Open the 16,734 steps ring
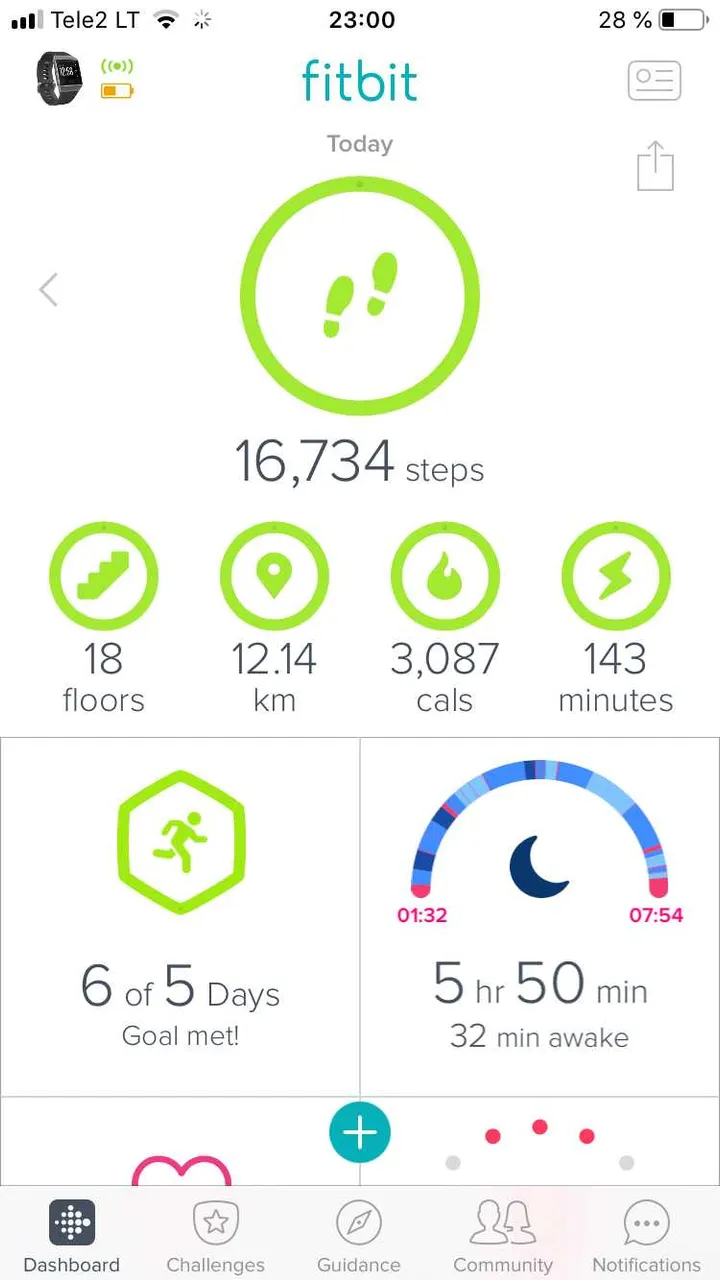Screen dimensions: 720x1280 (360, 295)
